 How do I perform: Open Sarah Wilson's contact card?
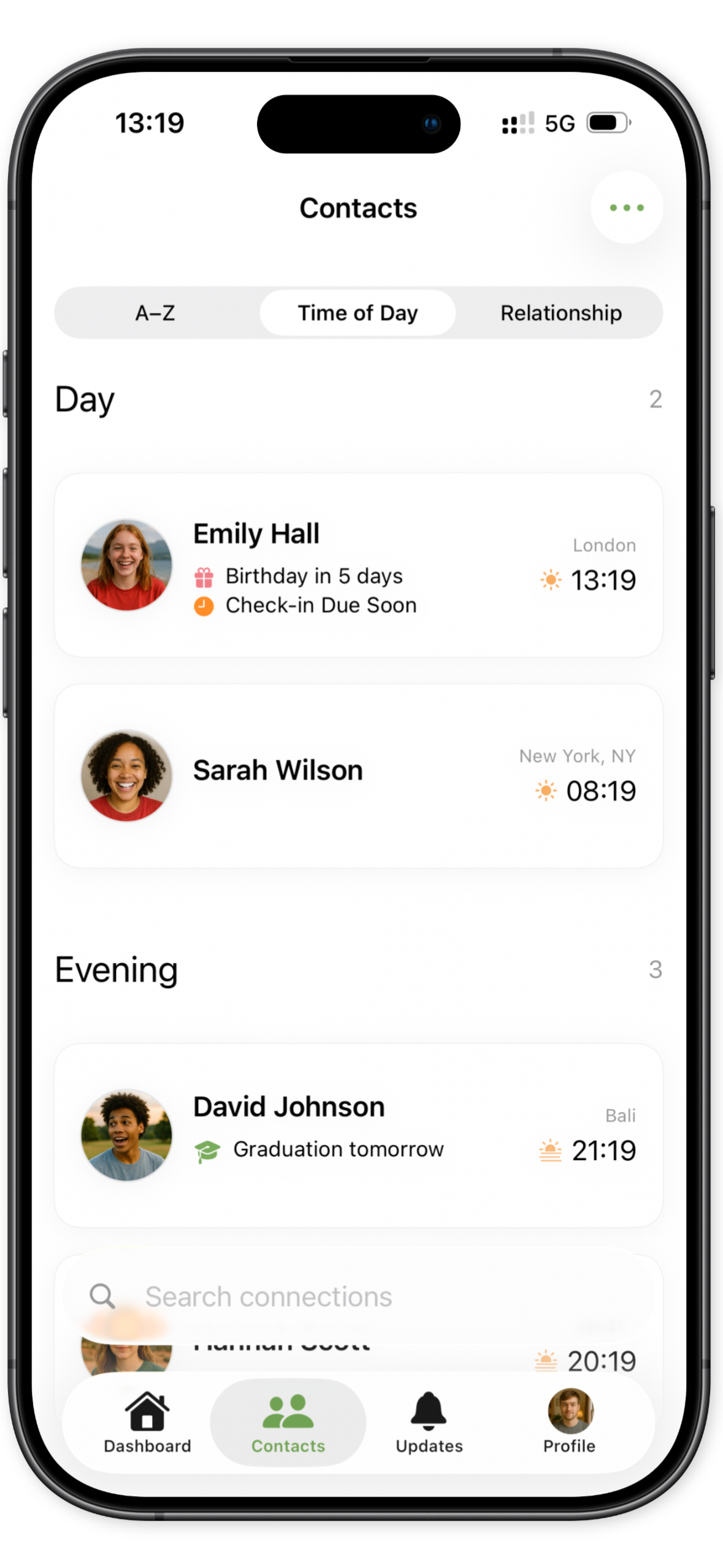[358, 775]
